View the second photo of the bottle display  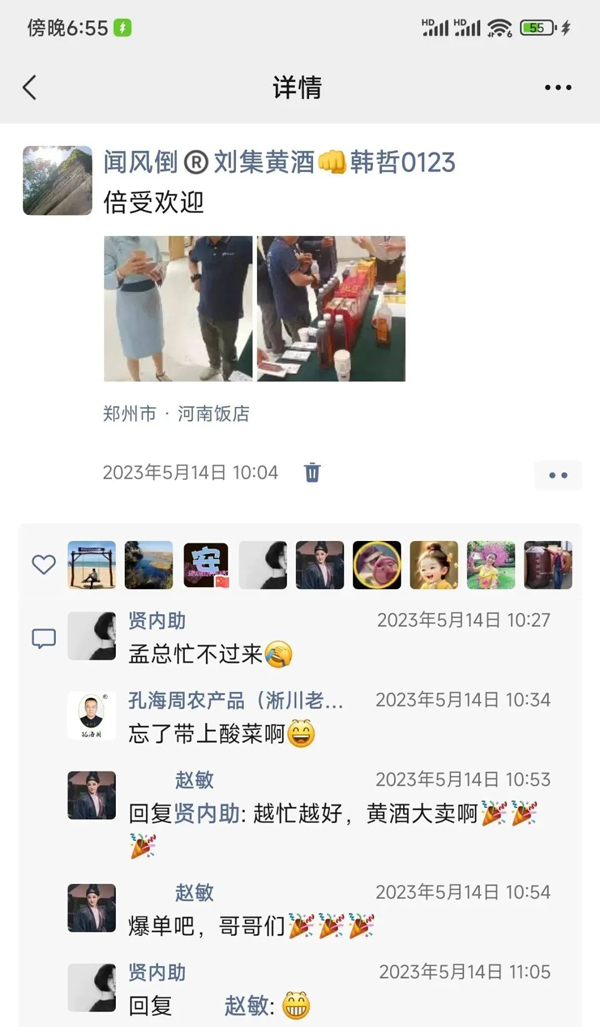(331, 308)
